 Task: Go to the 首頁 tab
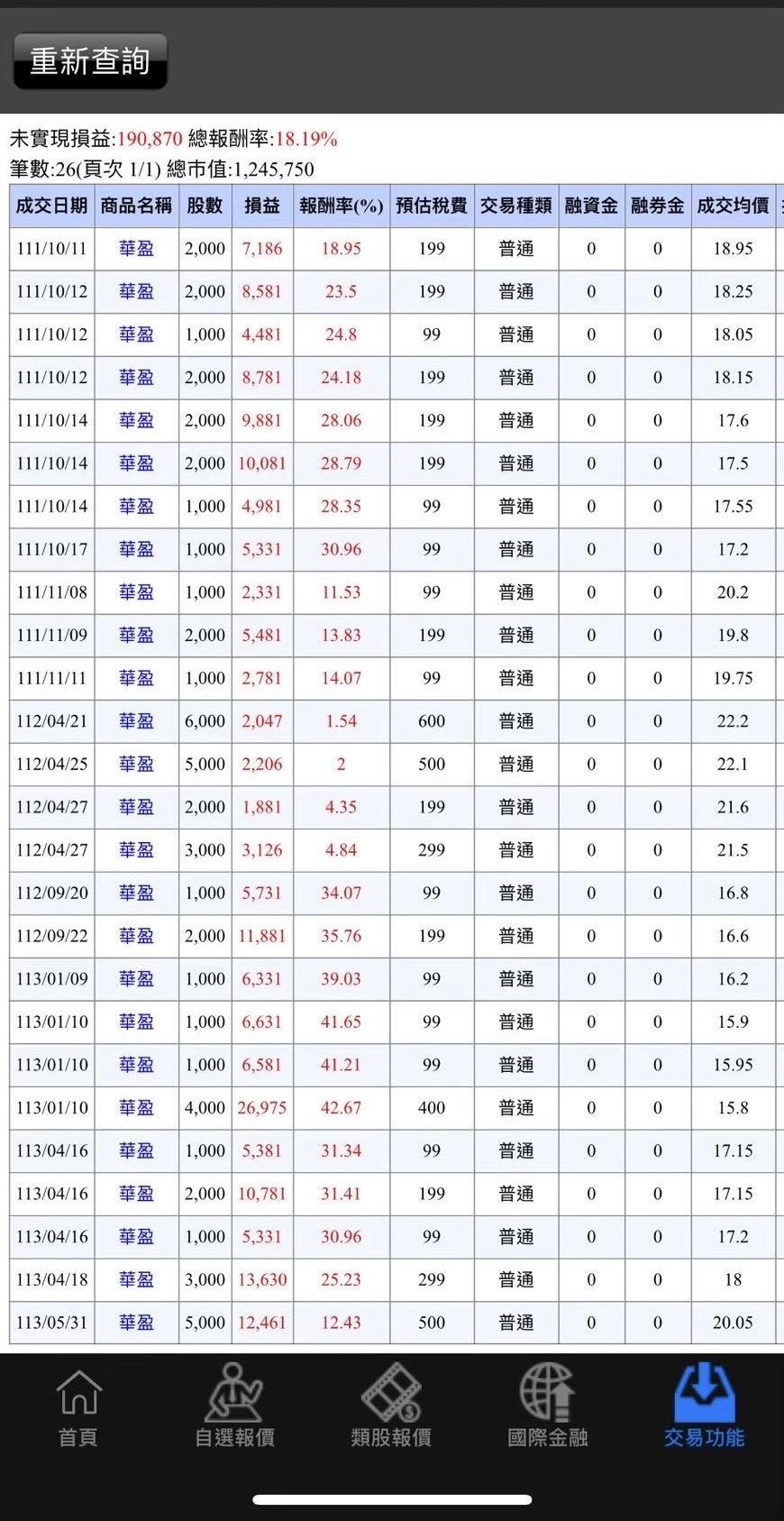[78, 1408]
